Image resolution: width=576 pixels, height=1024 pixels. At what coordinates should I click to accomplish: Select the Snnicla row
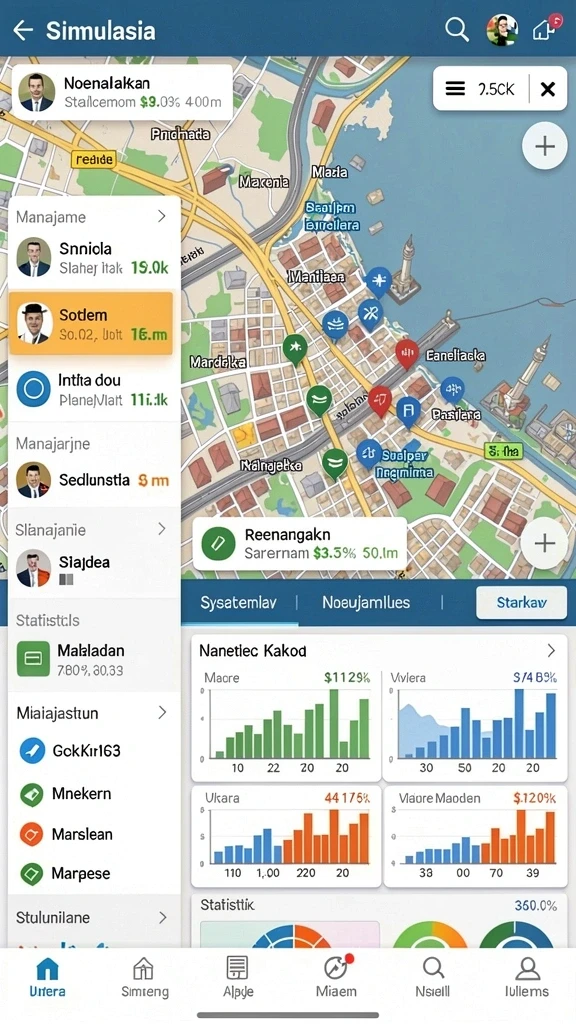tap(95, 258)
